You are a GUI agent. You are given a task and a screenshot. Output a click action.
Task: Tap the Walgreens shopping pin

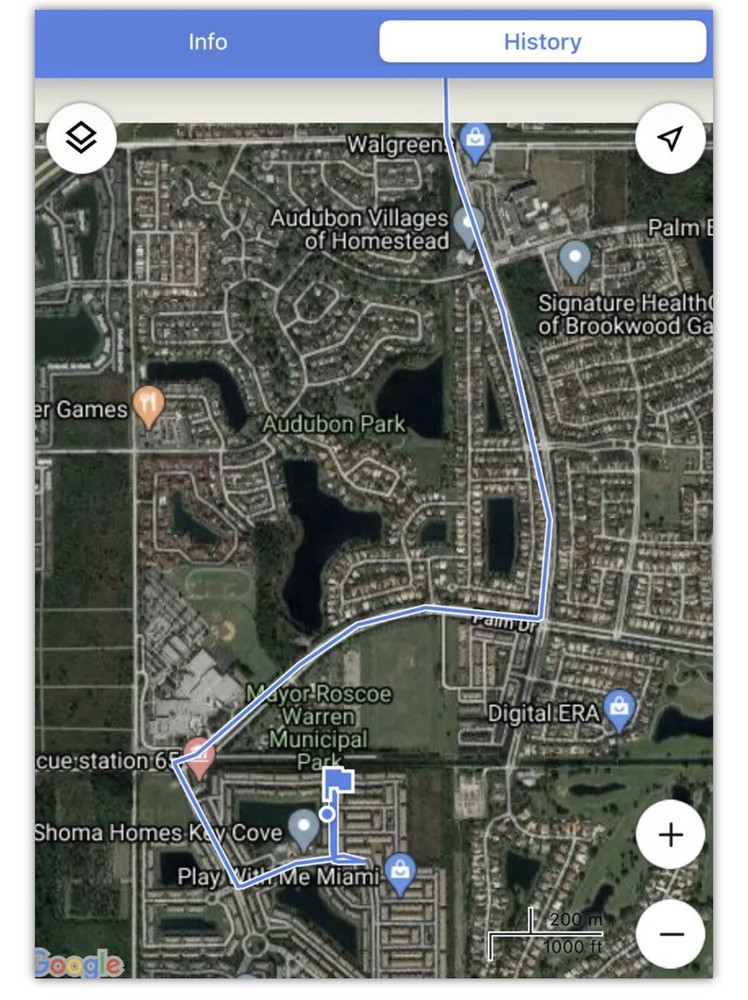[477, 143]
